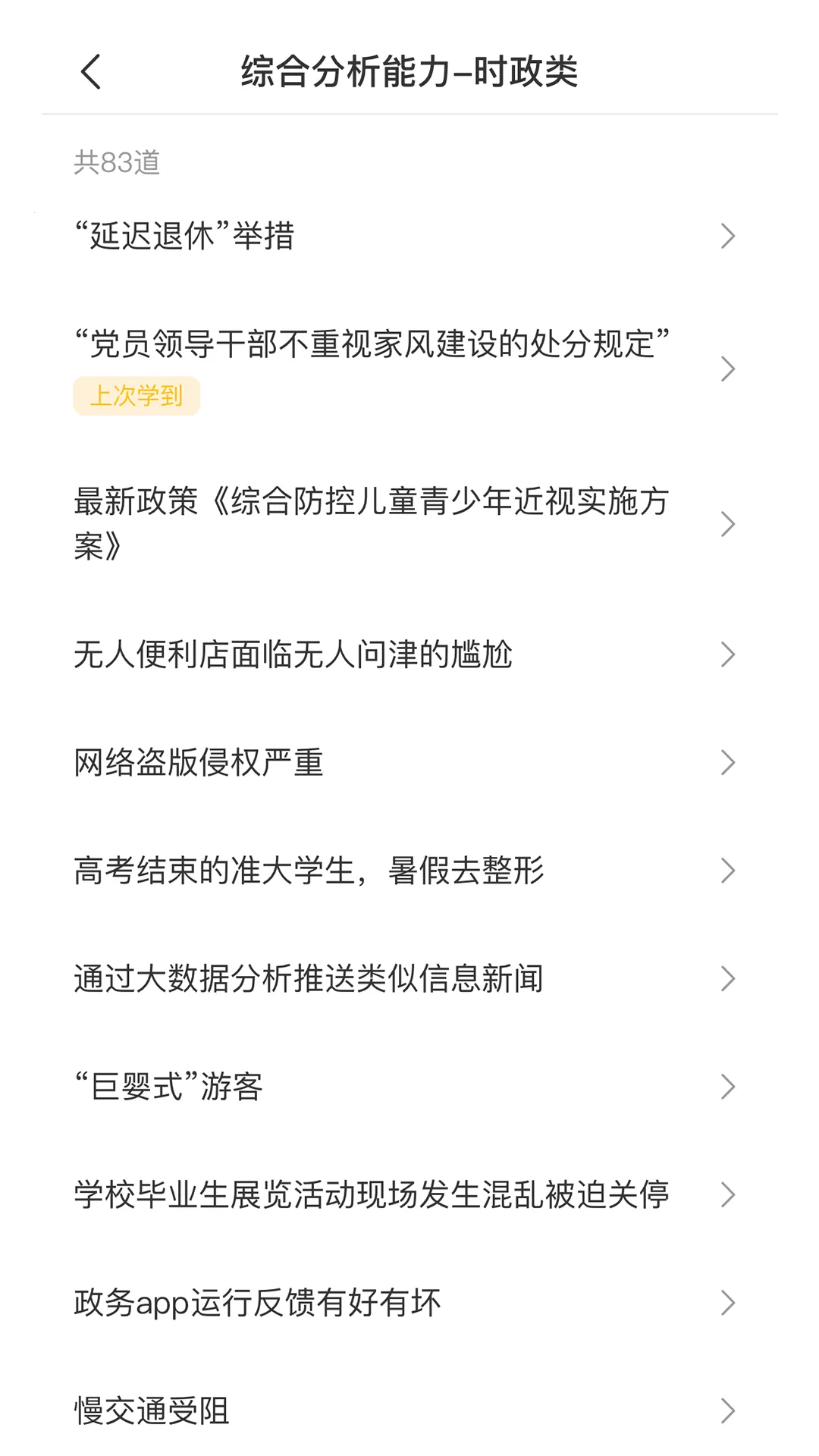Open 通过大数据分析推送类似信息新闻

(x=308, y=979)
